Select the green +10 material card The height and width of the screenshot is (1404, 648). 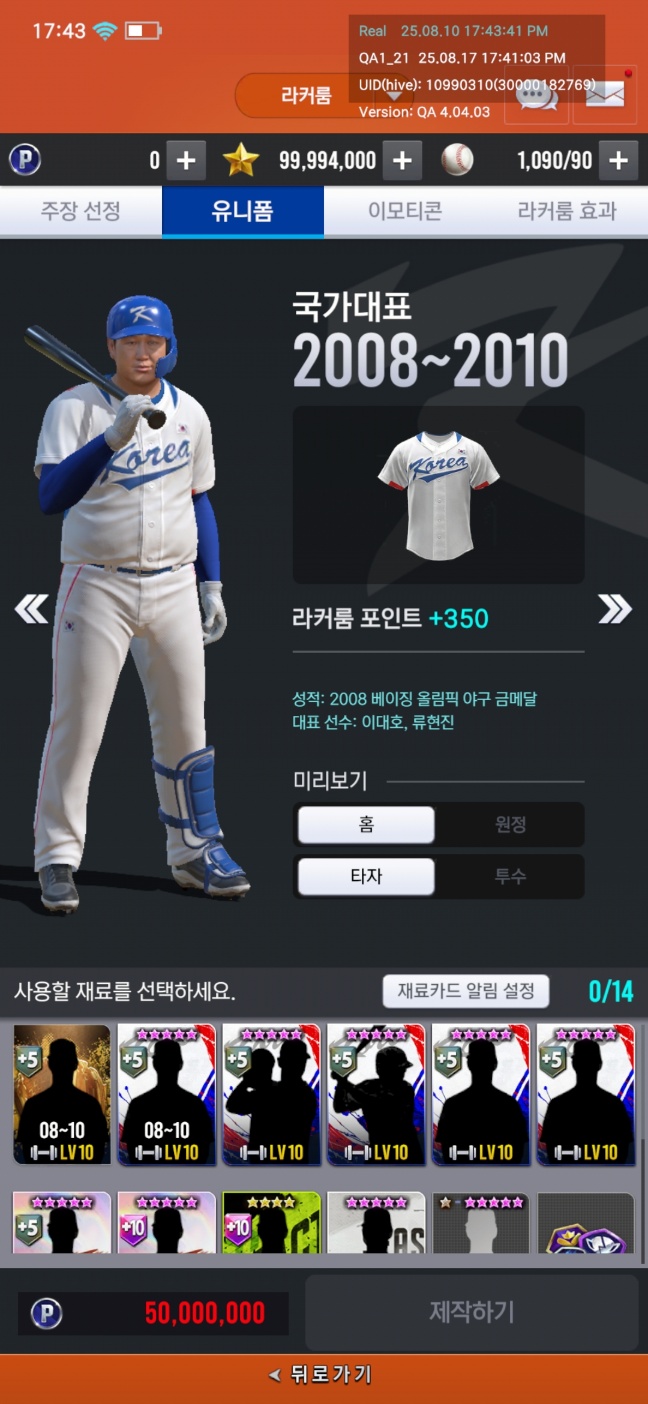tap(270, 1223)
